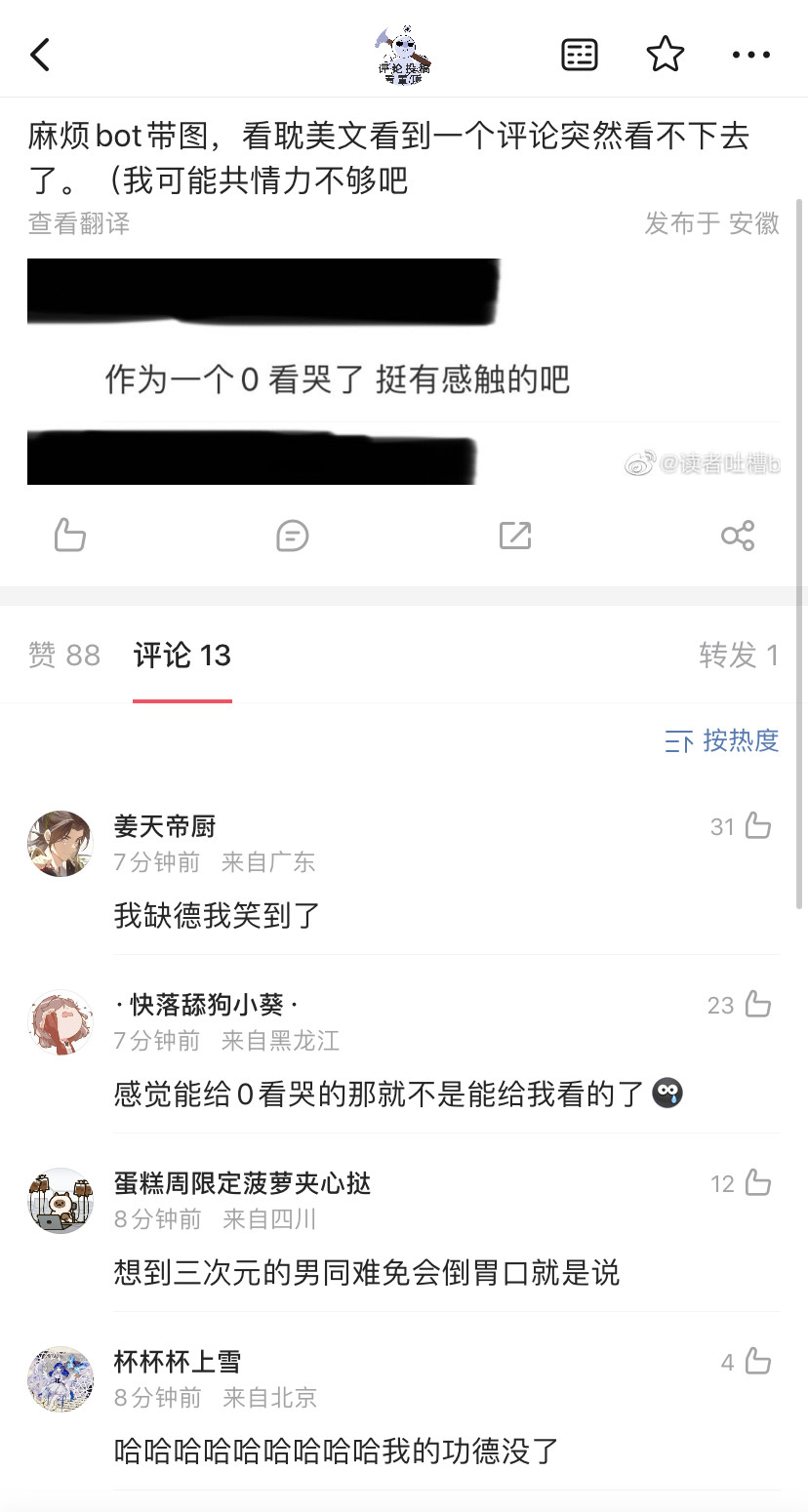This screenshot has width=808, height=1512.
Task: Repost using the square arrow icon
Action: 515,535
